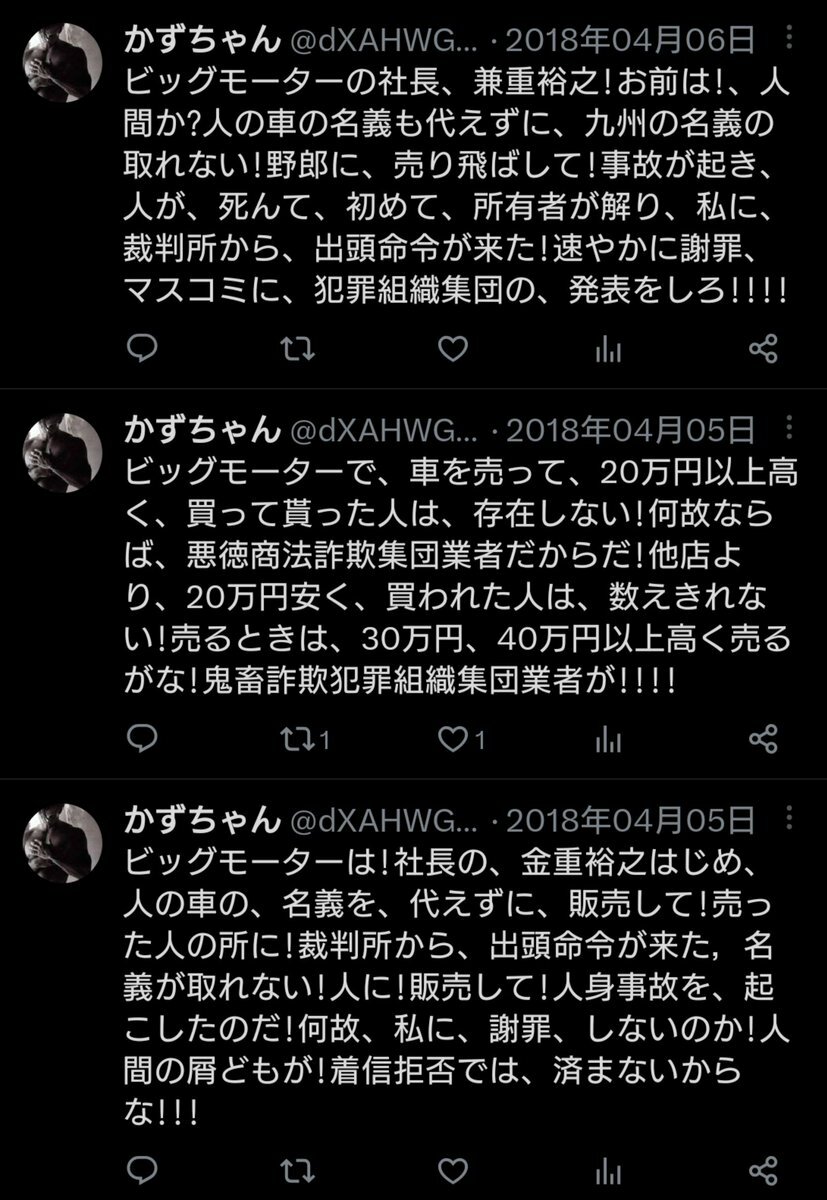The height and width of the screenshot is (1200, 827).
Task: Like the tweet mentioning 金重裕之
Action: (453, 1168)
